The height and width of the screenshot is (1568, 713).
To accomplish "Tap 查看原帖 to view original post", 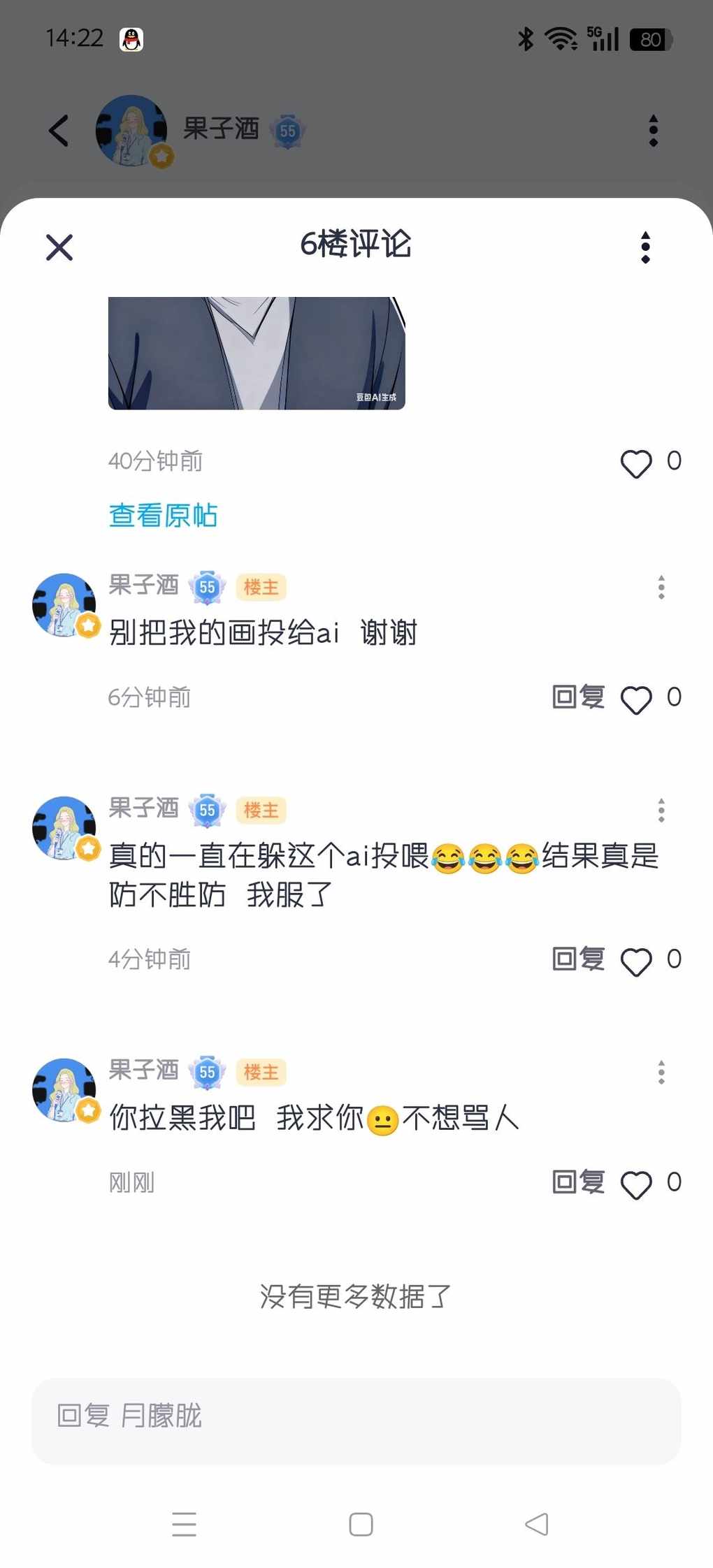I will 163,516.
